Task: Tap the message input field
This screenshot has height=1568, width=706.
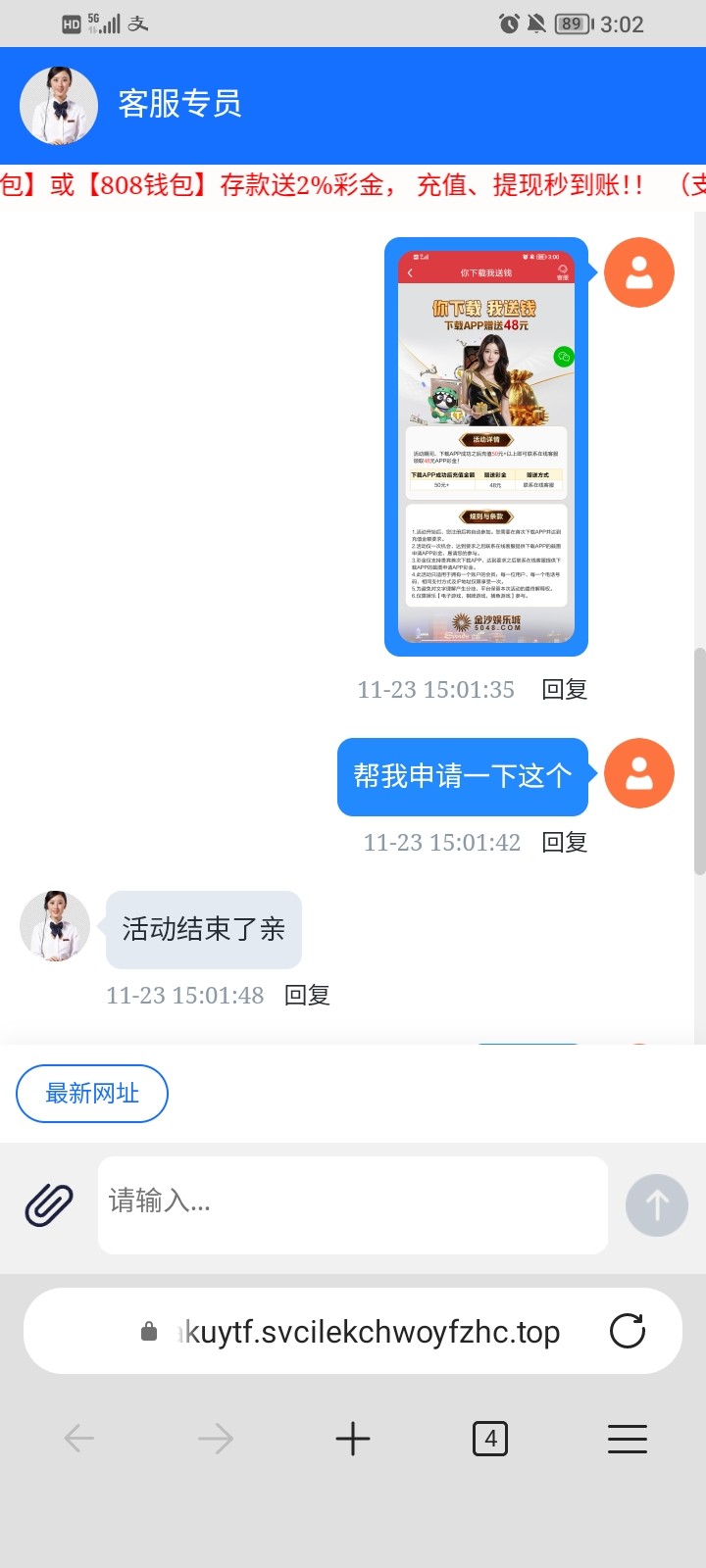Action: tap(353, 1204)
